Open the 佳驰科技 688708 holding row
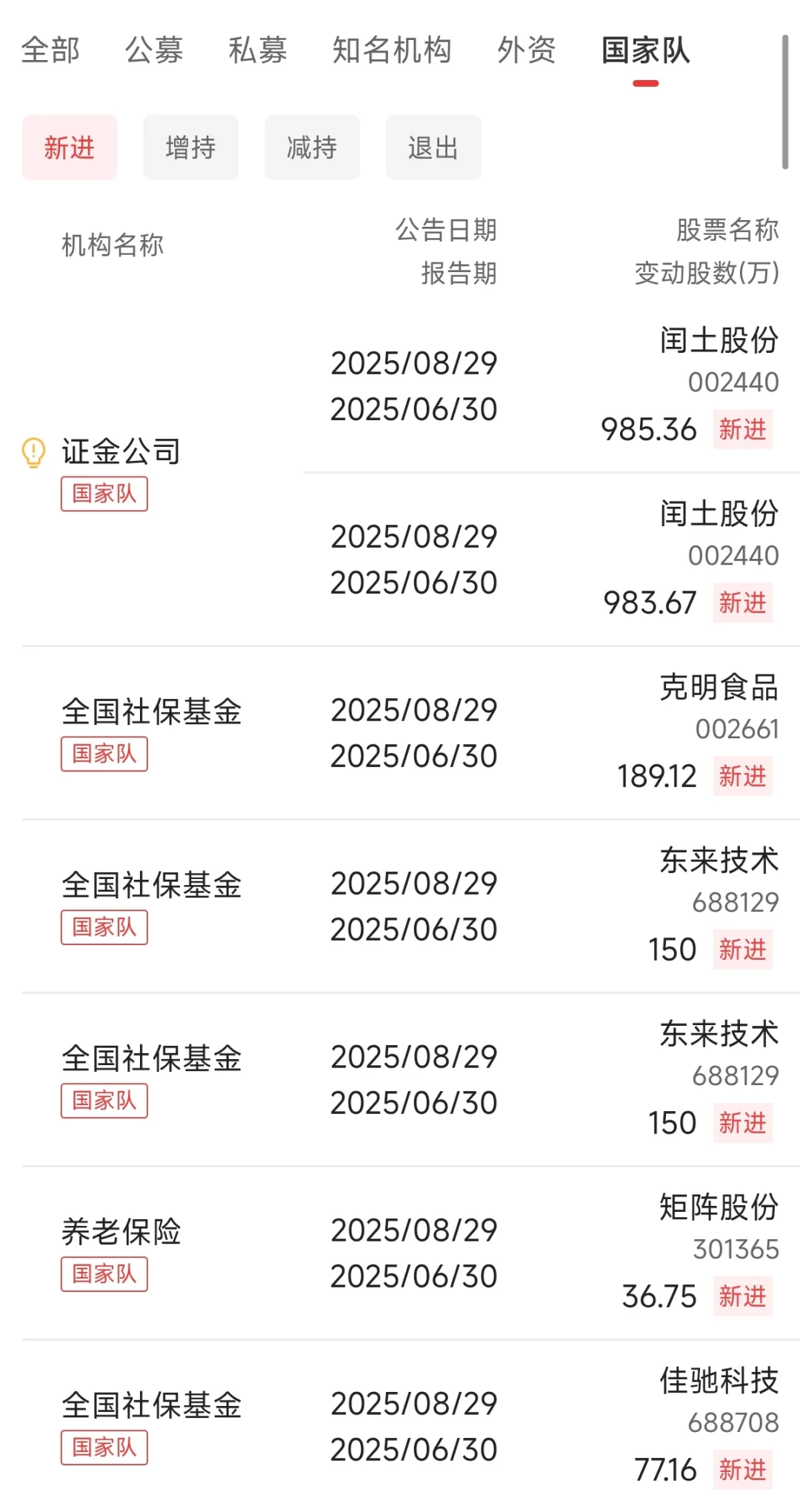The height and width of the screenshot is (1512, 800). [x=411, y=1426]
